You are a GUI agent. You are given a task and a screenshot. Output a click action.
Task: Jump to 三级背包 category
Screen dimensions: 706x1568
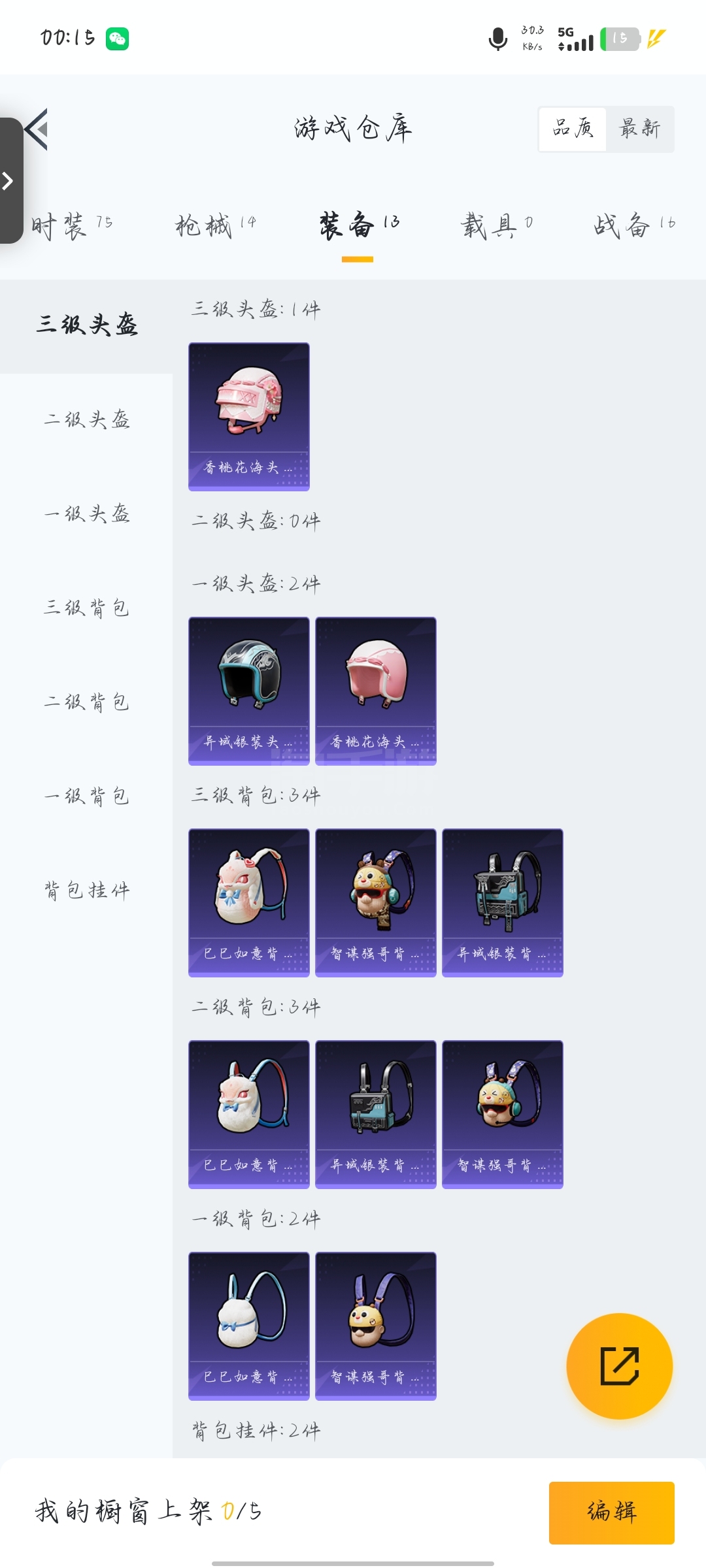tap(86, 608)
